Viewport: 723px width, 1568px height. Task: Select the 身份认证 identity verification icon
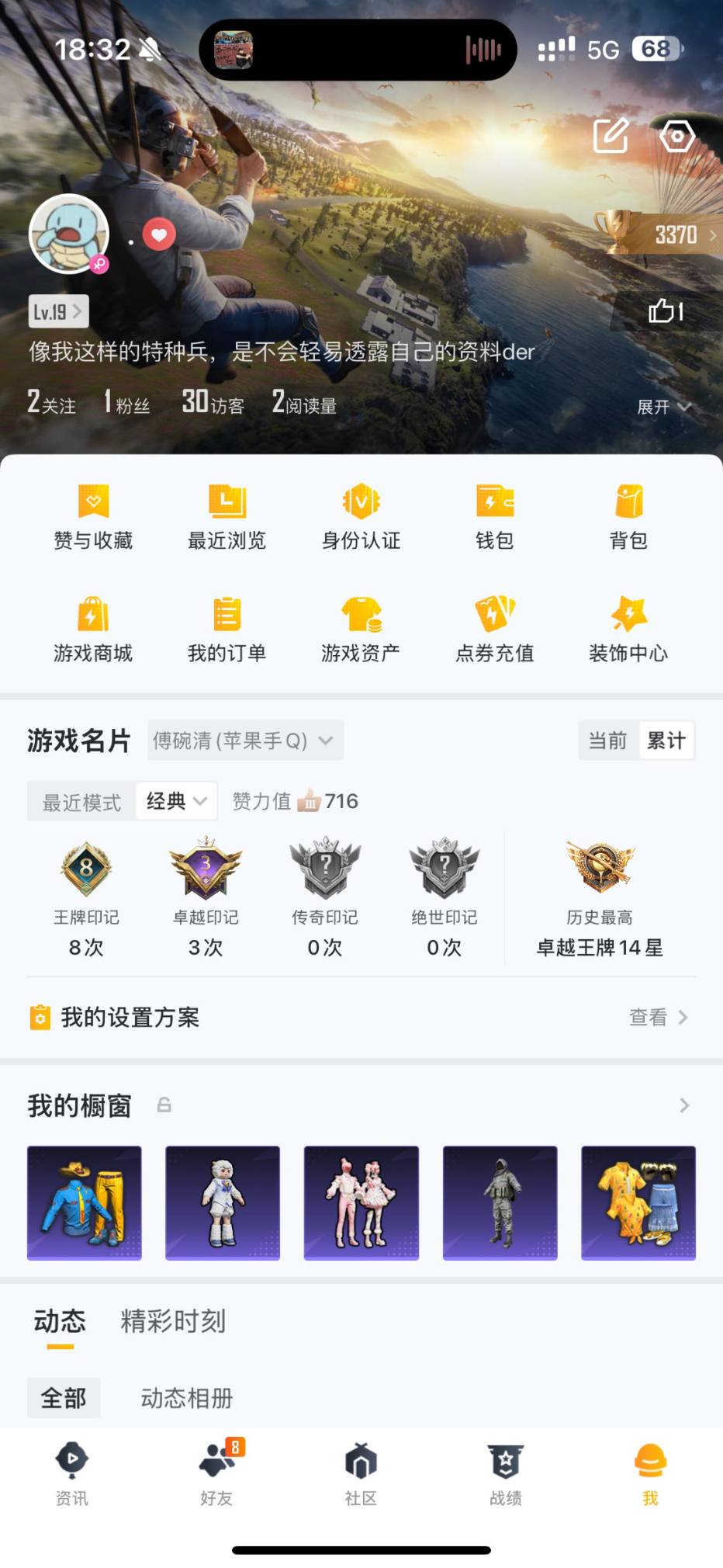click(360, 512)
